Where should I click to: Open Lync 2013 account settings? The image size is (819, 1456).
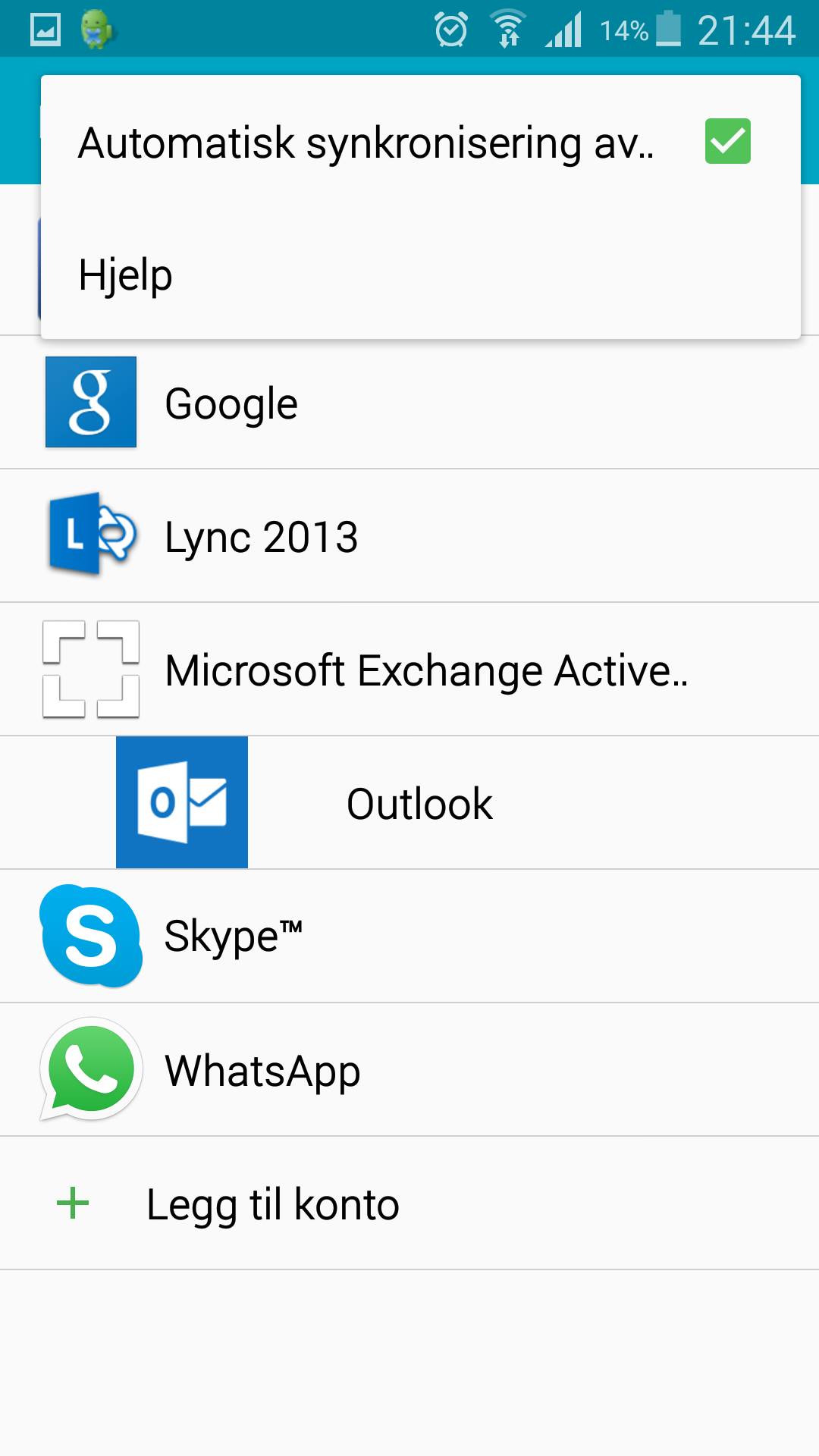(x=409, y=536)
